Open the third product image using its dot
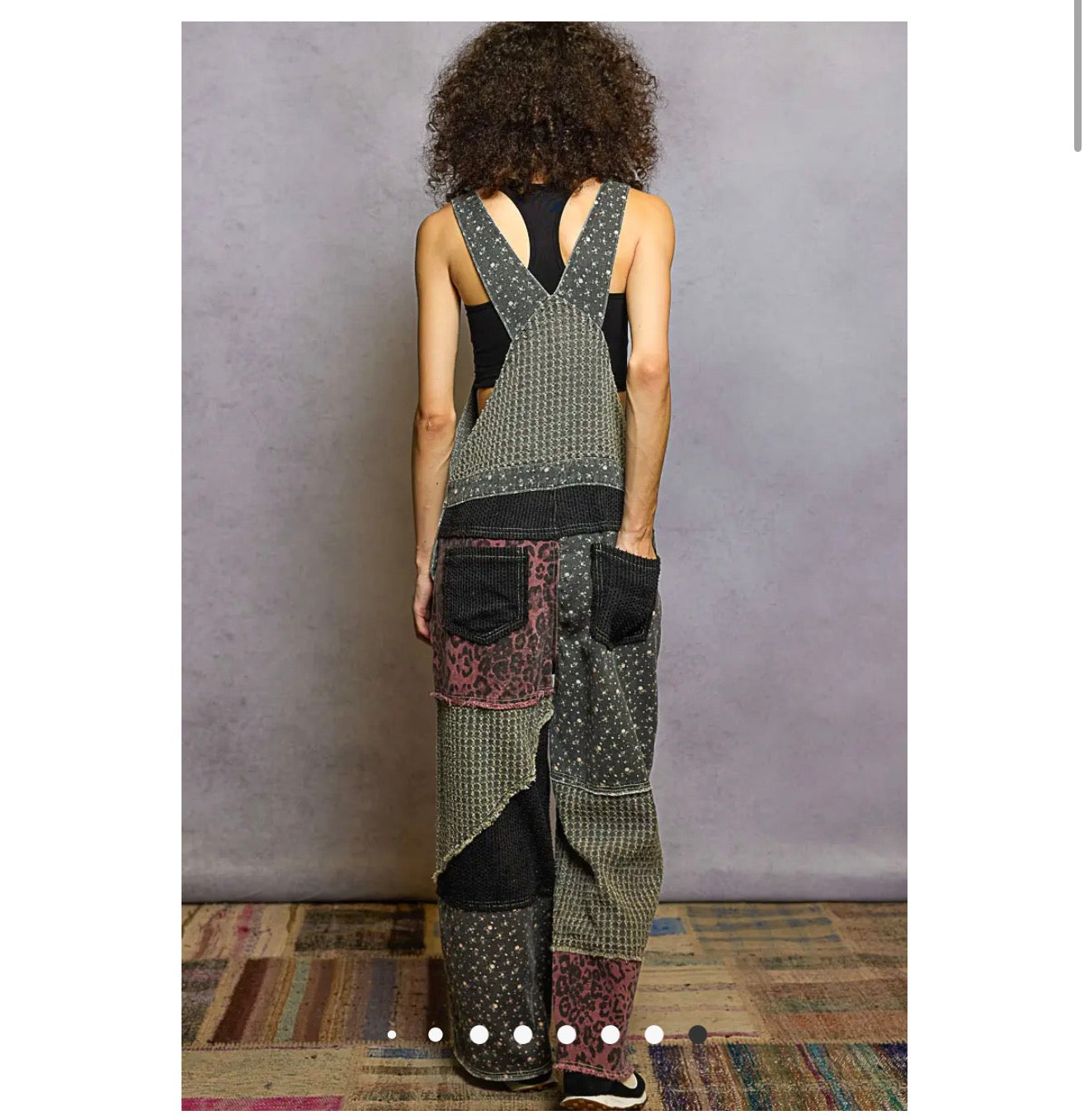Image resolution: width=1089 pixels, height=1120 pixels. click(478, 1035)
